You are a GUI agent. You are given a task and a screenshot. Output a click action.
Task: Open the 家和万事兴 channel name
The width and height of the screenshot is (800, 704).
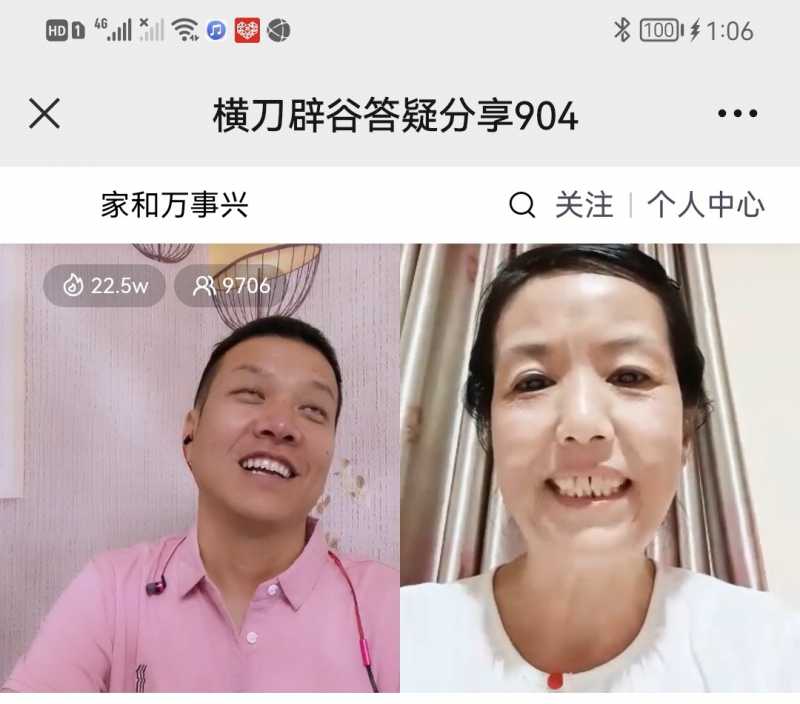pos(174,206)
